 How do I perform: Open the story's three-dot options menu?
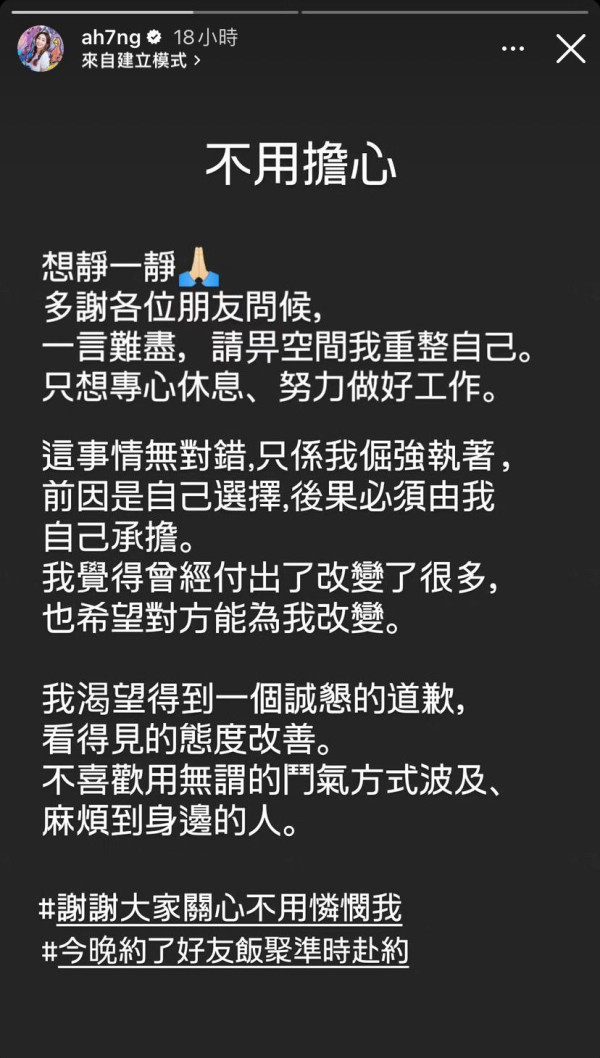[x=513, y=48]
